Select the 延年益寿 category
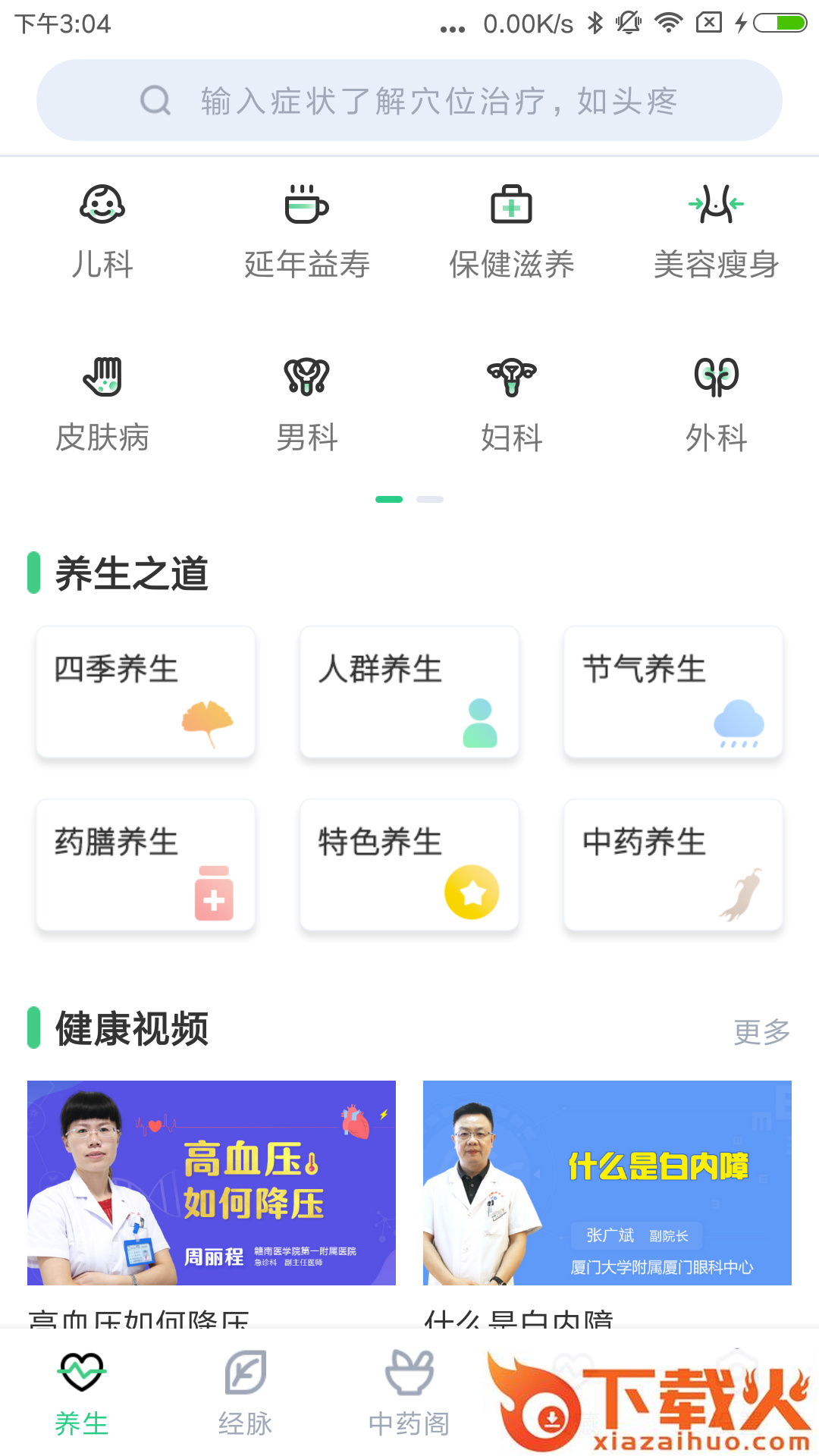The height and width of the screenshot is (1456, 819). pos(307,231)
